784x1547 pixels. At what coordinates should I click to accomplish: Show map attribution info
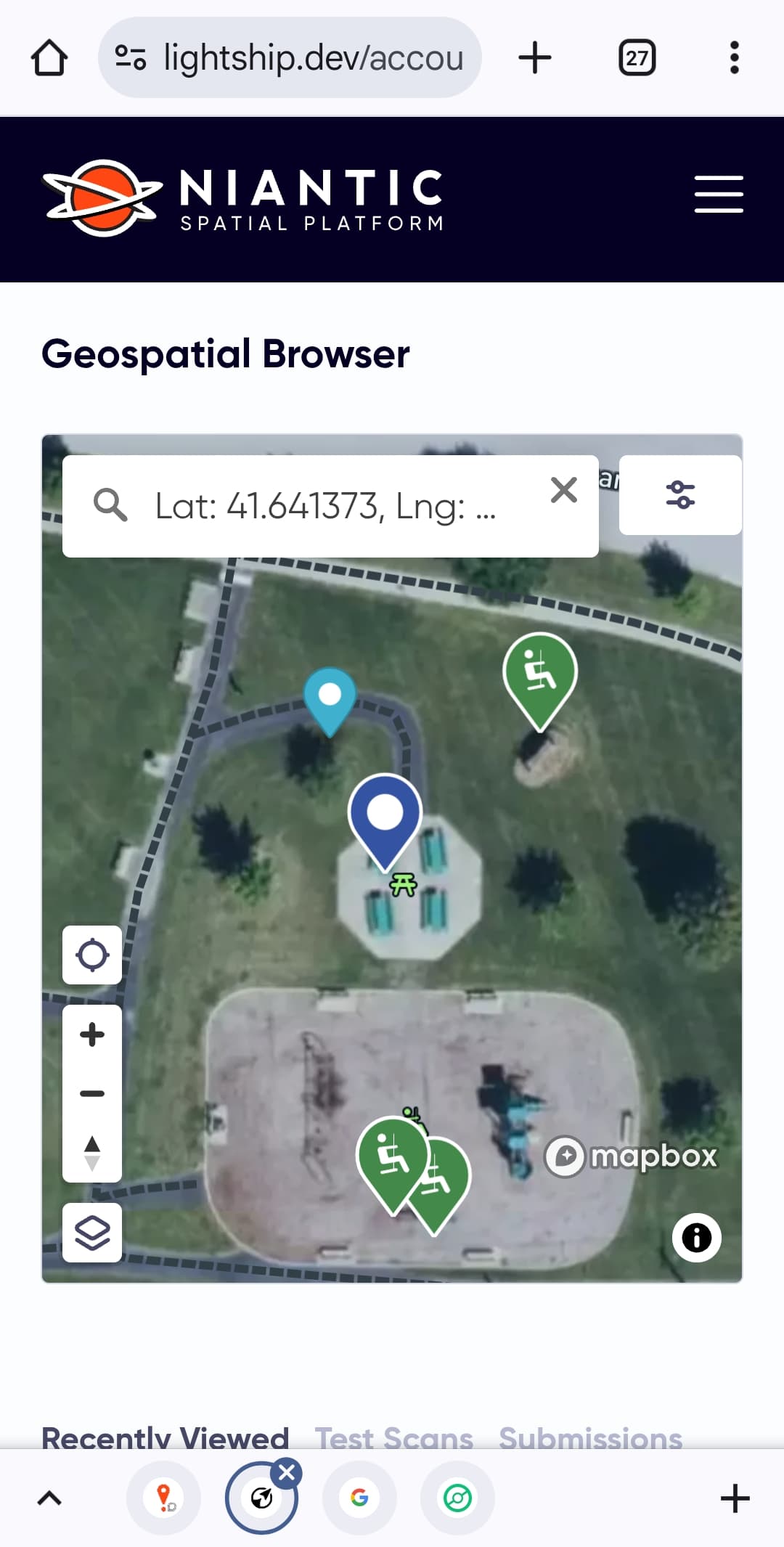pyautogui.click(x=696, y=1238)
